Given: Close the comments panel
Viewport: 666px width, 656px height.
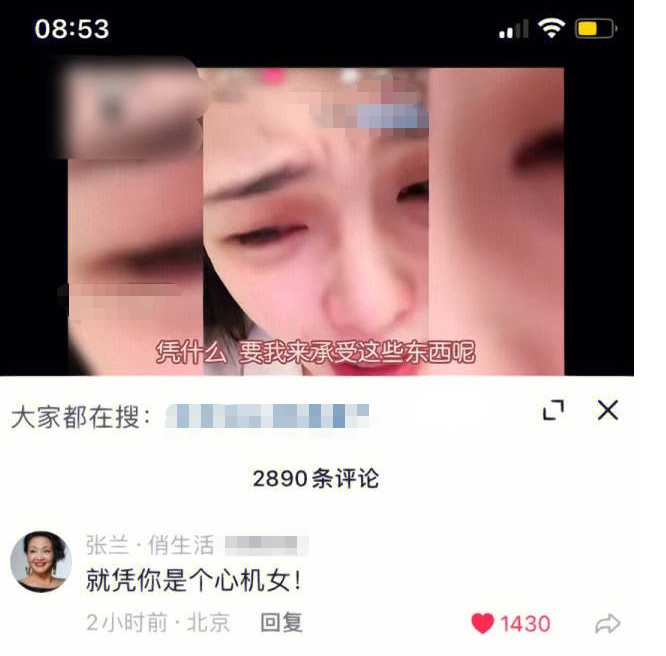Looking at the screenshot, I should click(607, 410).
